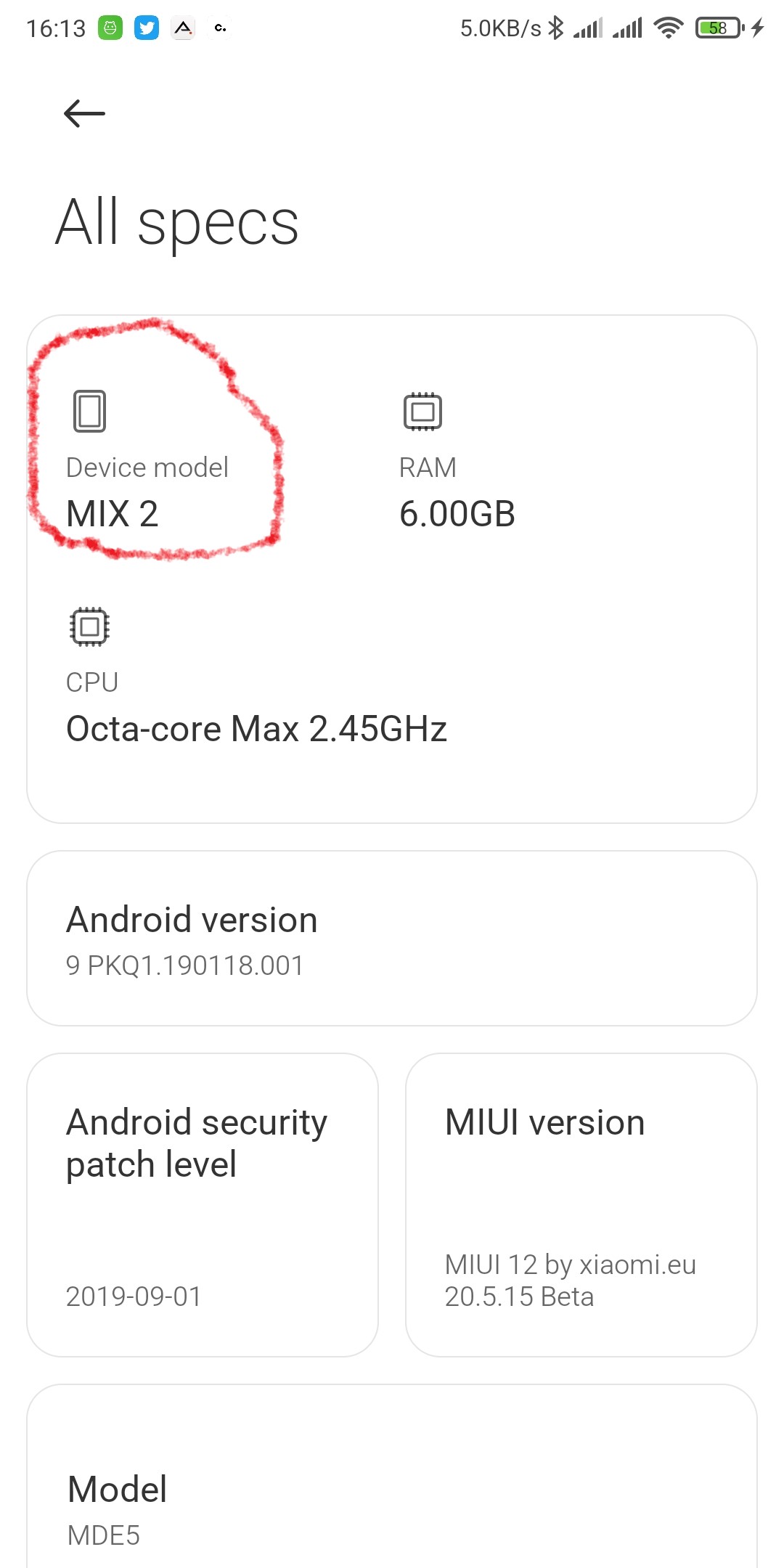784x1568 pixels.
Task: Tap the Android version card
Action: click(x=392, y=938)
